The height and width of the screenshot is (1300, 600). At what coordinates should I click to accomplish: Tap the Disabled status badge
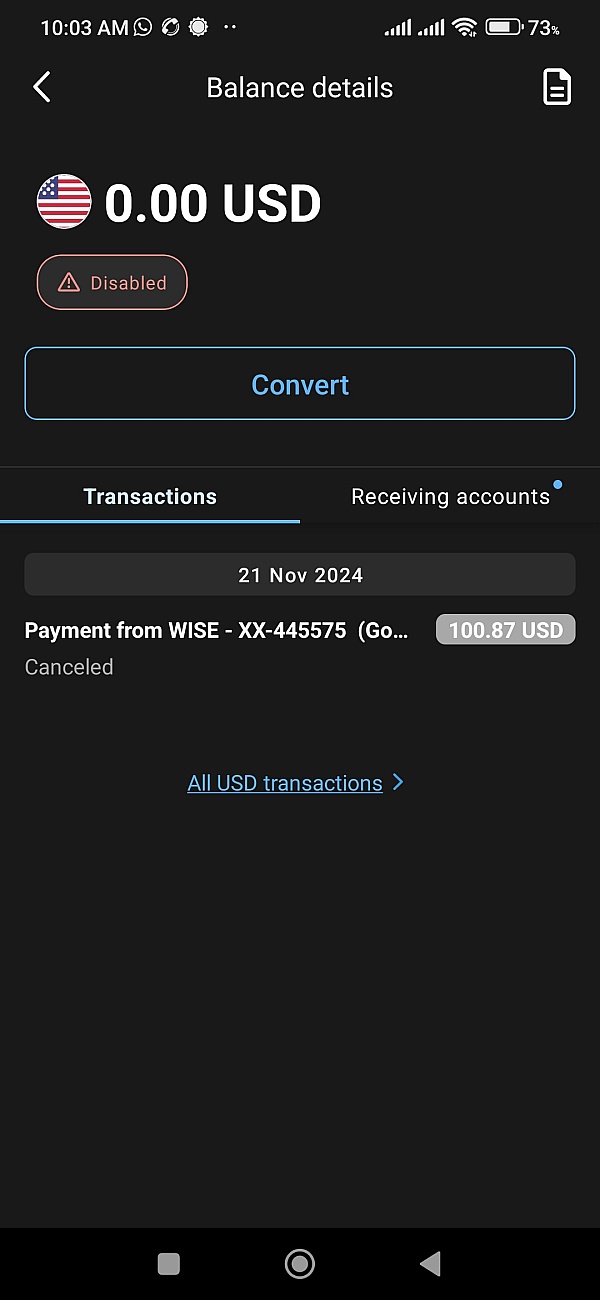point(112,283)
